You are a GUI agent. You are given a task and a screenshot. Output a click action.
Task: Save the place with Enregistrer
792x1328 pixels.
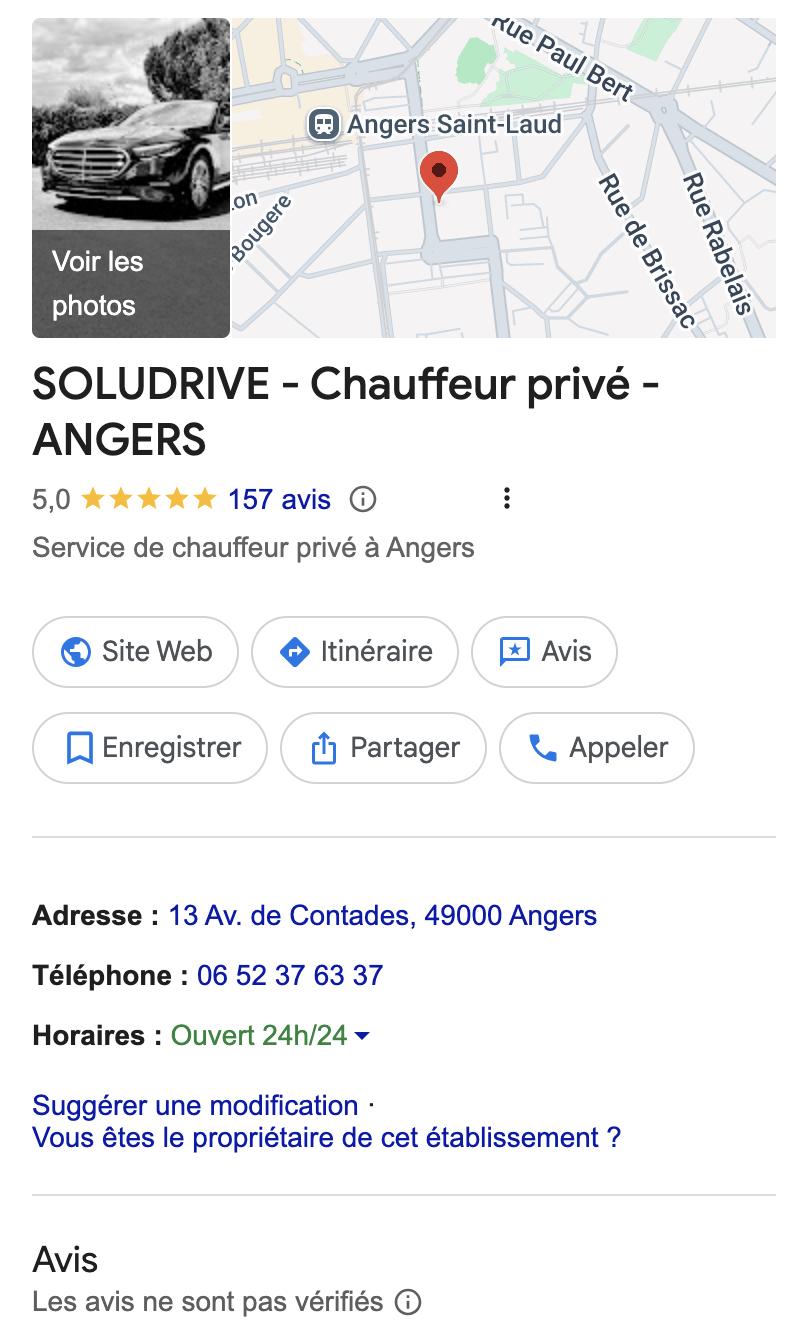pyautogui.click(x=150, y=748)
